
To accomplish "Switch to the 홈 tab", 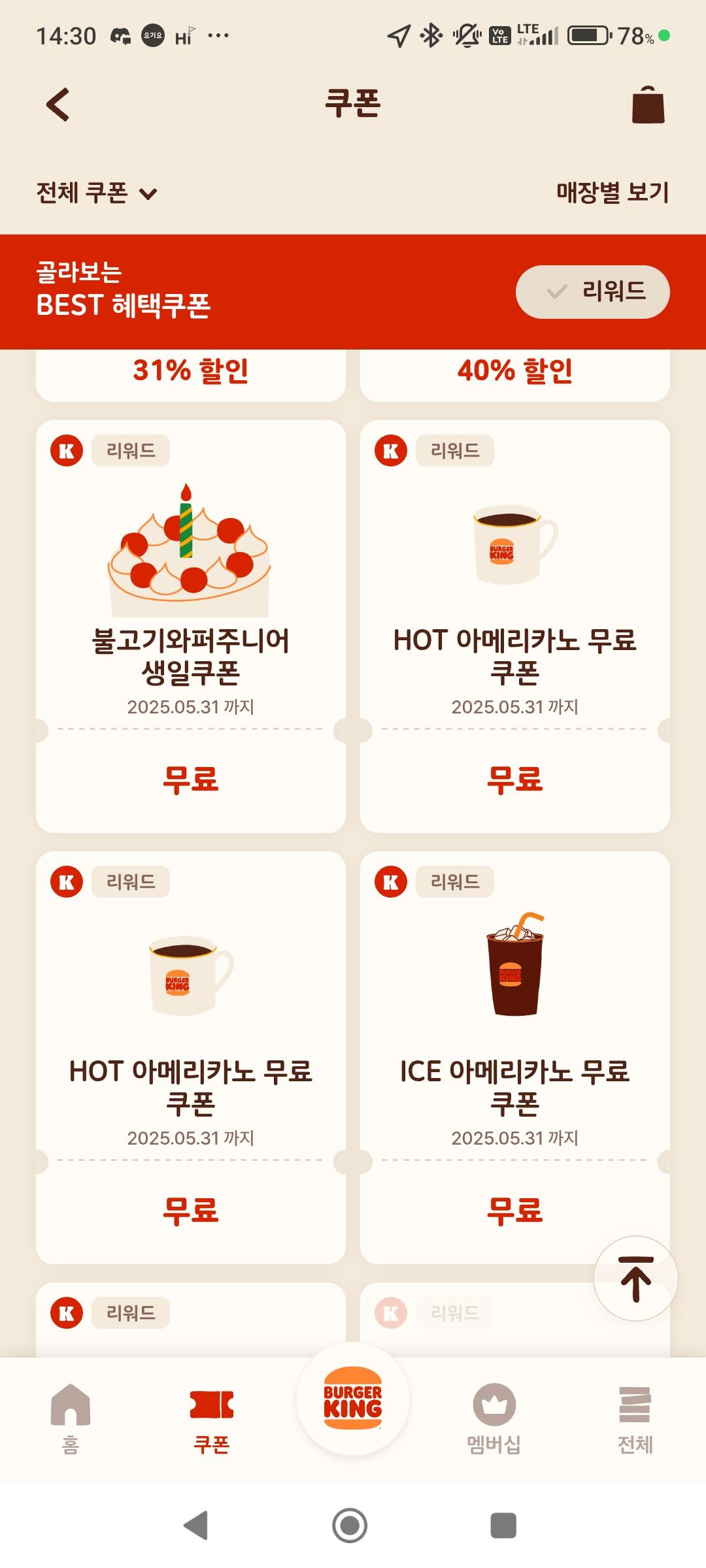I will tap(71, 1418).
